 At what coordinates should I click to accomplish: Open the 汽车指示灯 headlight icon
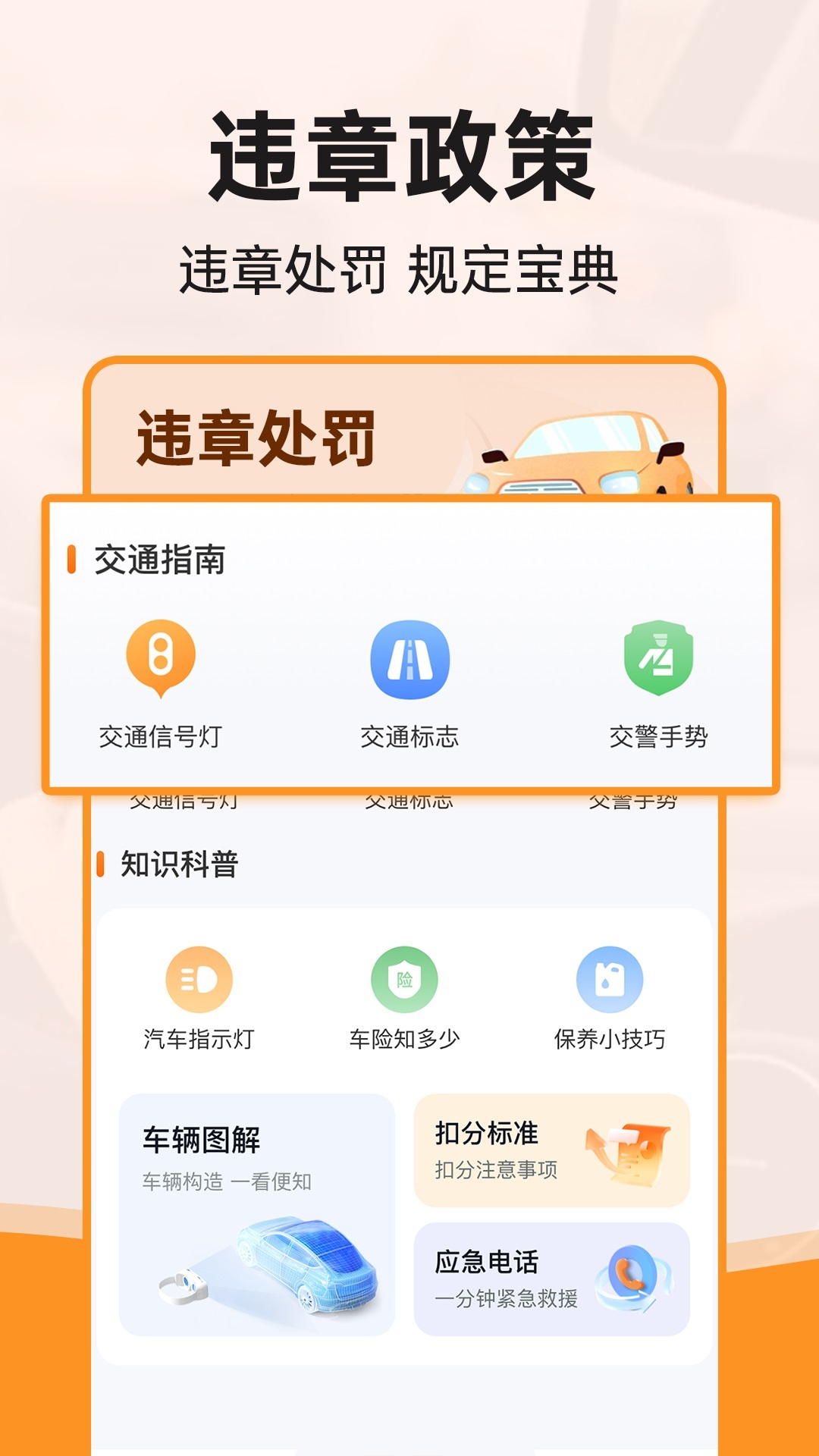coord(197,980)
